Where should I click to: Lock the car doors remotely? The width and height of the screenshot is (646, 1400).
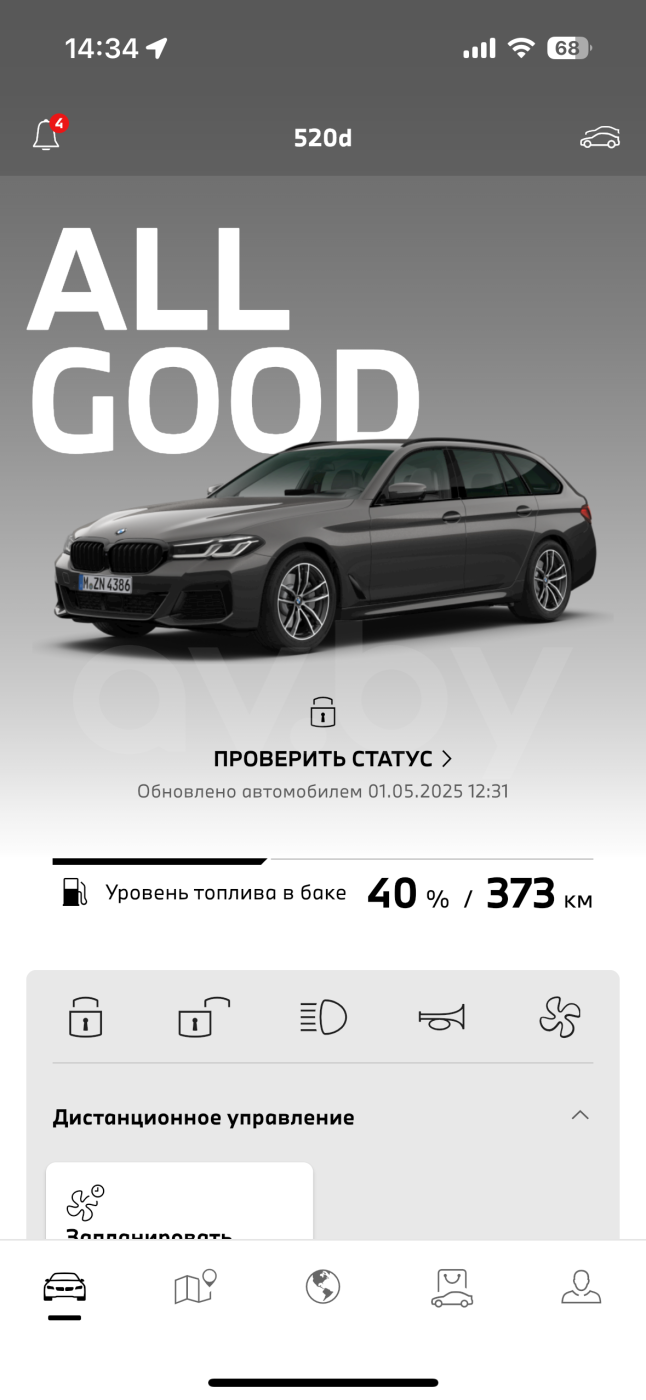(x=85, y=1018)
